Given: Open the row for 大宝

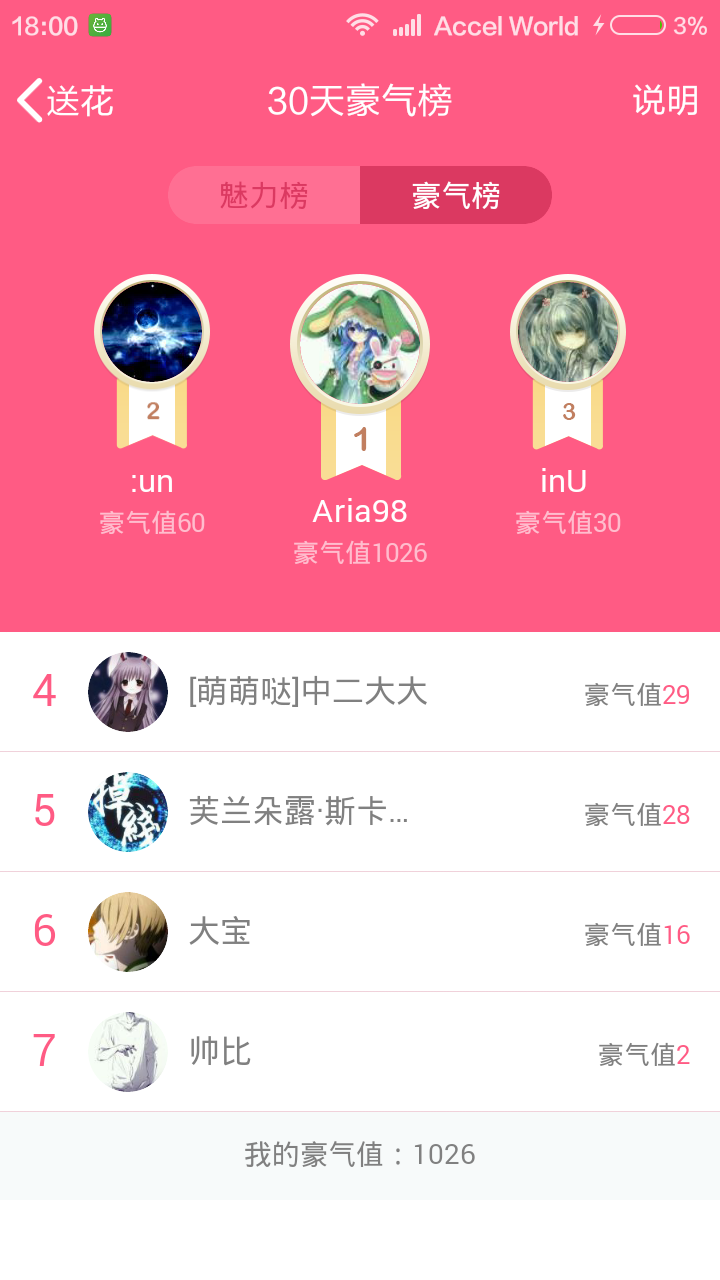Looking at the screenshot, I should (360, 932).
